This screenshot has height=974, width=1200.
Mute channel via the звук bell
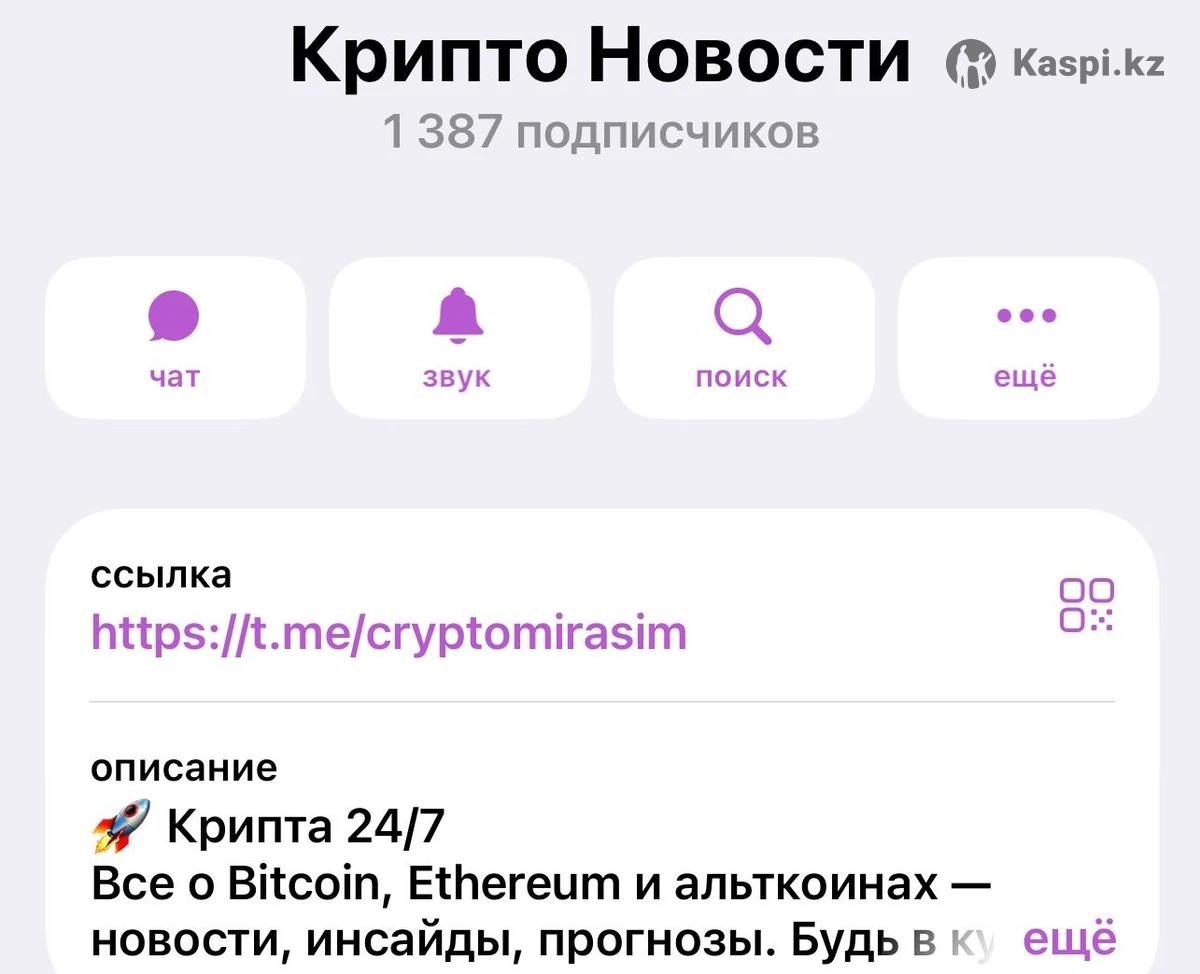[457, 338]
